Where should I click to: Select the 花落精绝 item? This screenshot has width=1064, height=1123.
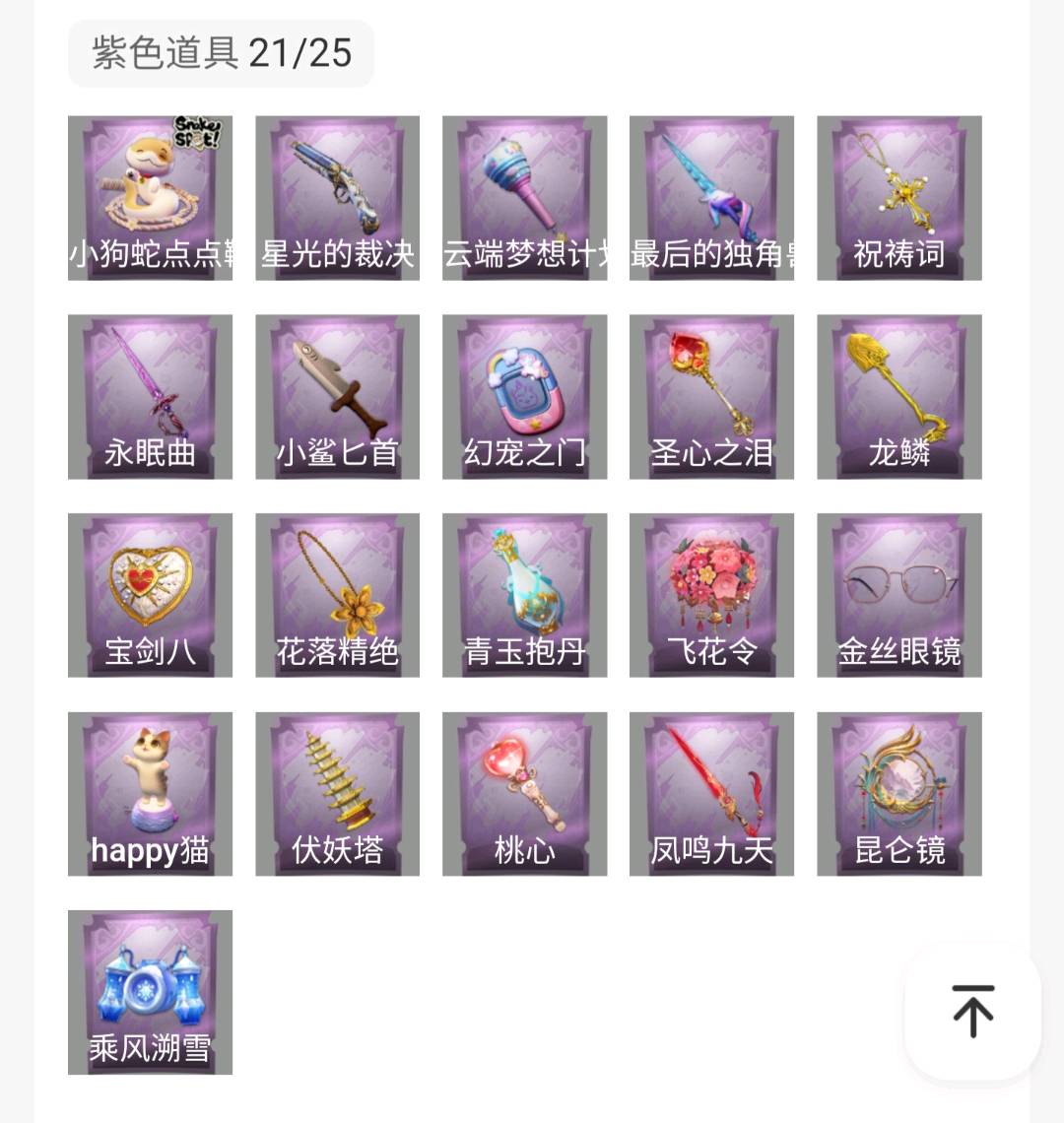(338, 595)
